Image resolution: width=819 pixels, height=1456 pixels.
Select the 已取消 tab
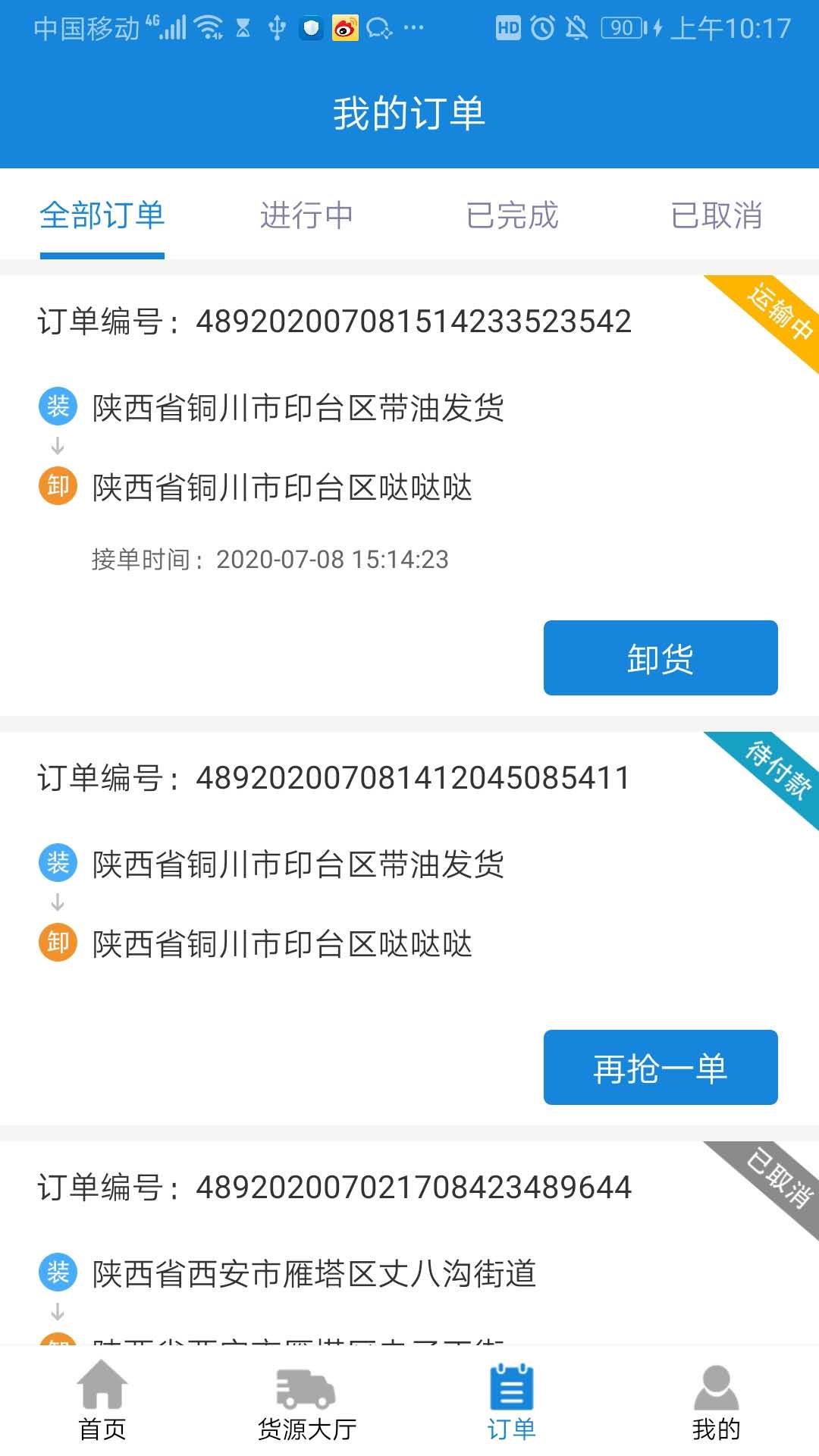click(717, 215)
